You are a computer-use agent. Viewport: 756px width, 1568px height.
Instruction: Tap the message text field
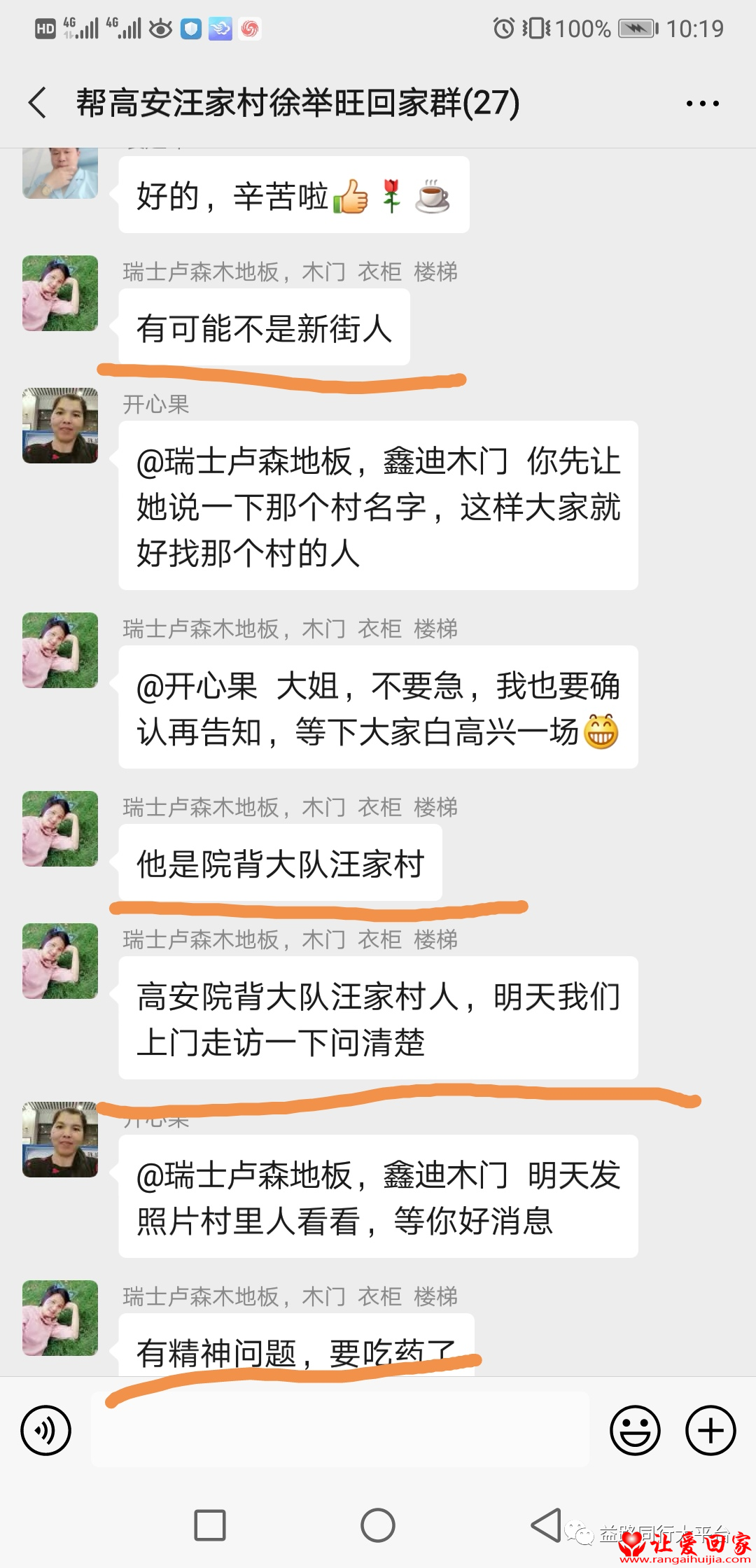(x=339, y=1430)
